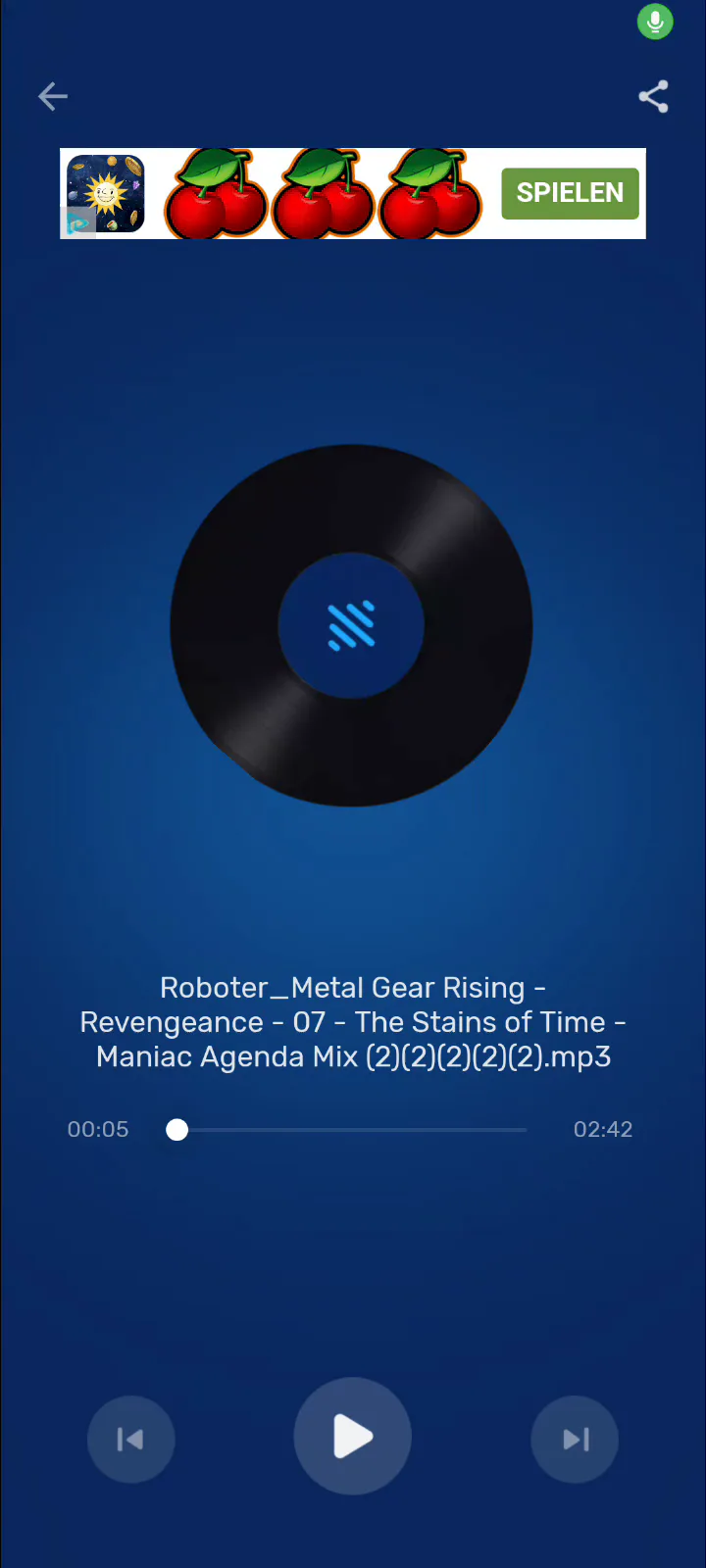This screenshot has width=706, height=1568.
Task: Tap the SPIELEN button in the ad
Action: pos(571,193)
